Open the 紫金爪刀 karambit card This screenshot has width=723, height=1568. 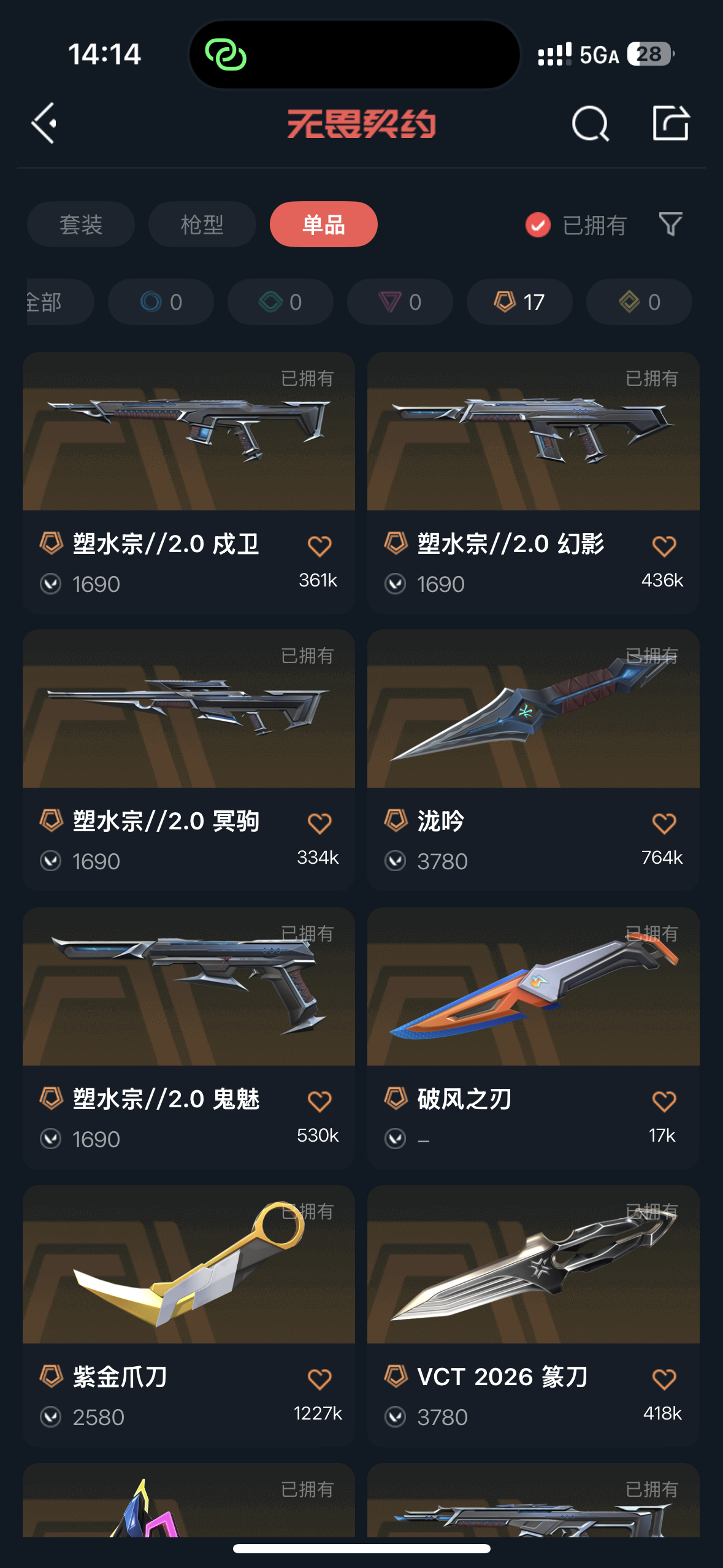pos(189,1316)
